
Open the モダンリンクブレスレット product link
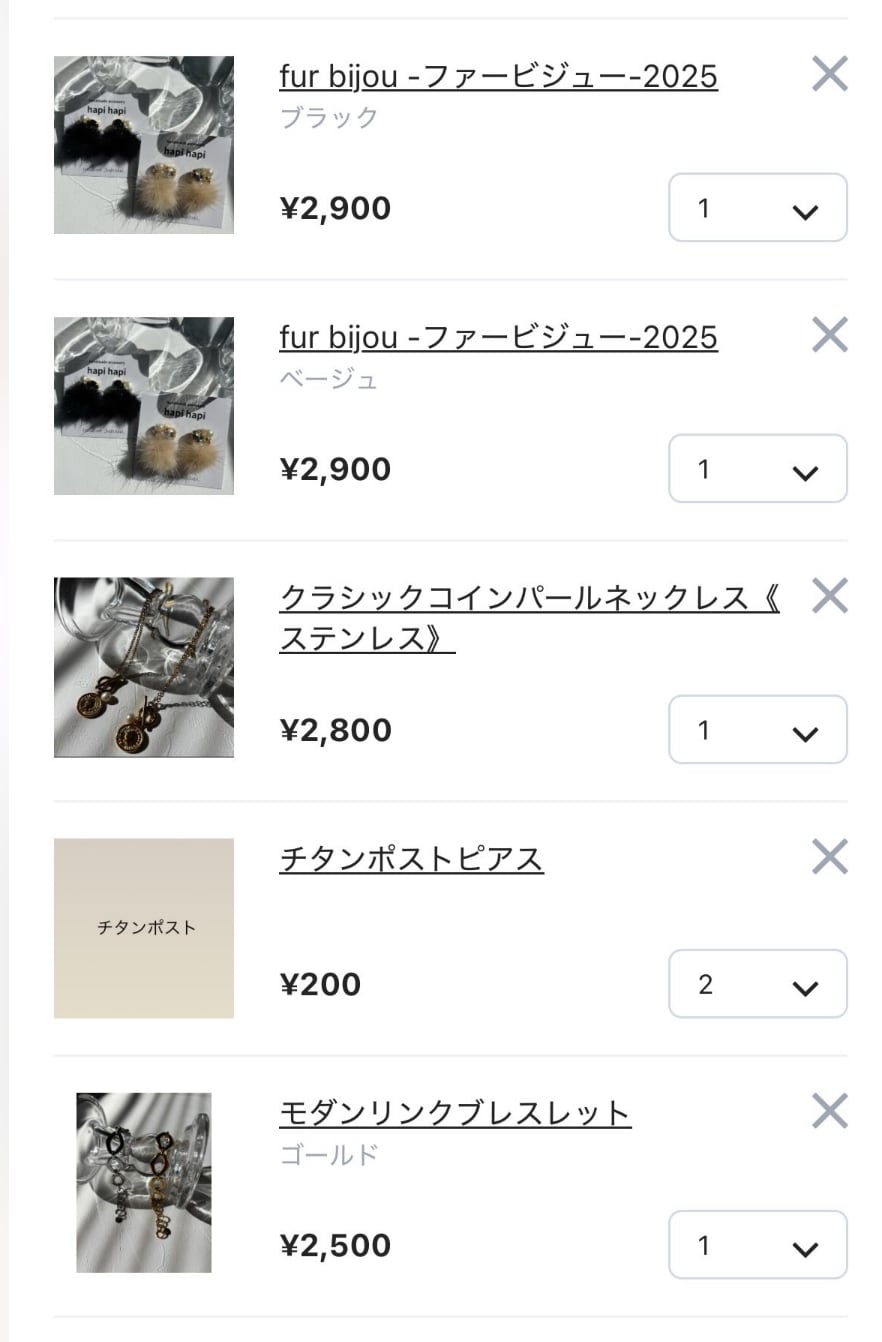(x=455, y=1113)
